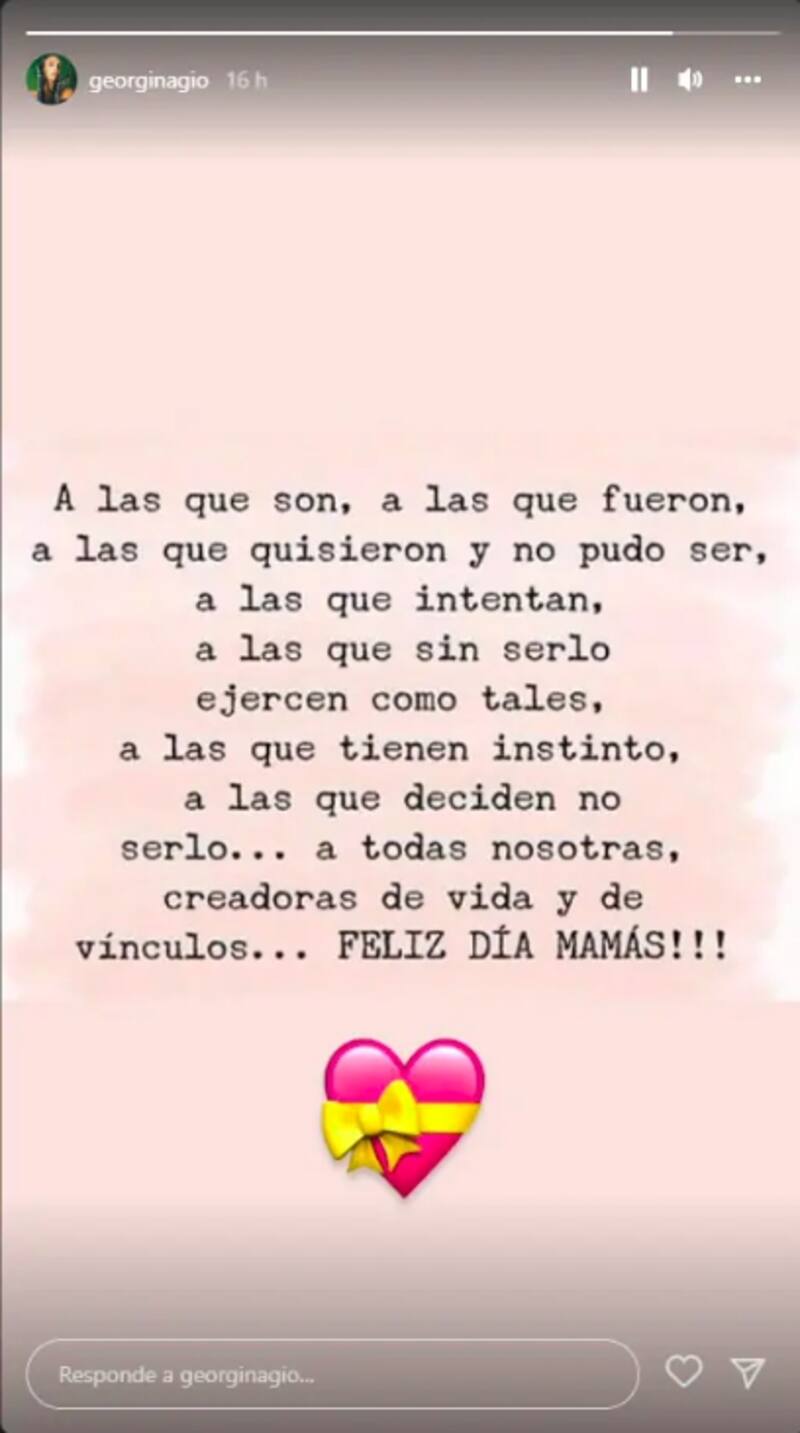The height and width of the screenshot is (1433, 800).
Task: Like this story with the heart
Action: click(684, 1372)
